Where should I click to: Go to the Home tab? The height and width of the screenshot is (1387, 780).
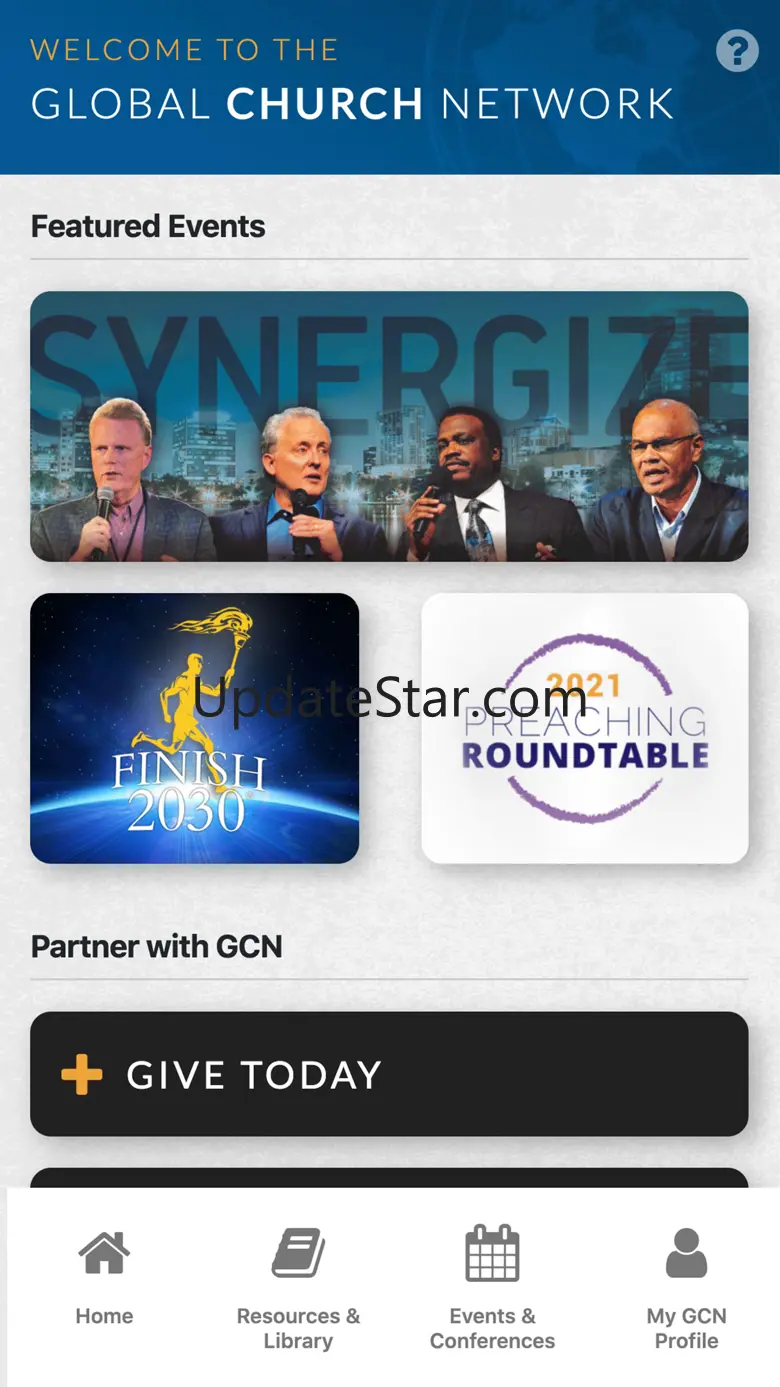(104, 1278)
